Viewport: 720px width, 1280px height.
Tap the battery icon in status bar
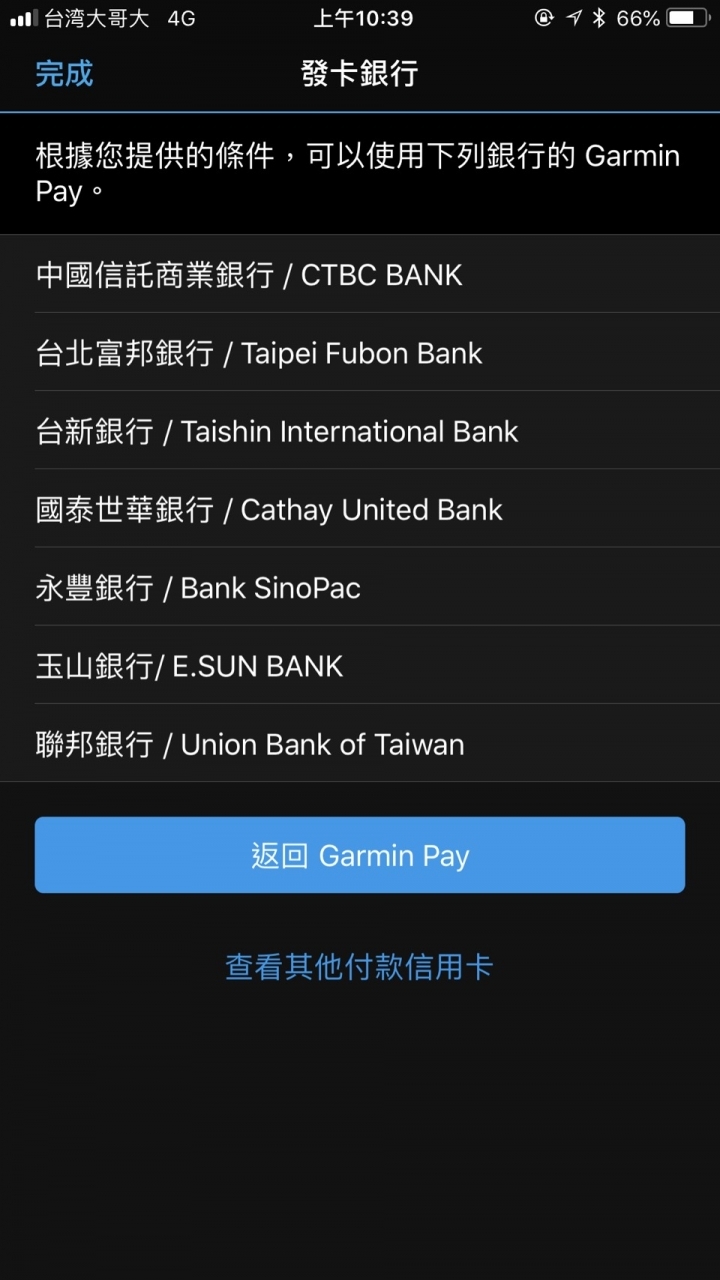tap(686, 16)
